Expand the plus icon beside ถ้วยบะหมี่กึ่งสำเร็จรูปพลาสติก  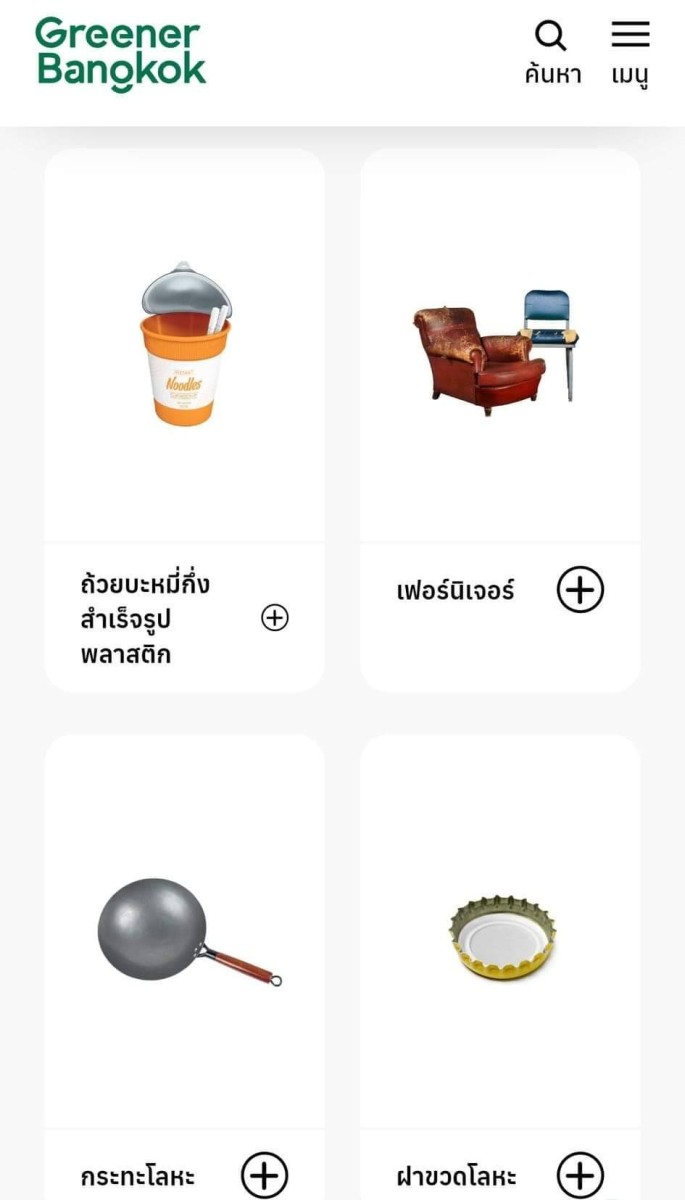click(x=275, y=618)
